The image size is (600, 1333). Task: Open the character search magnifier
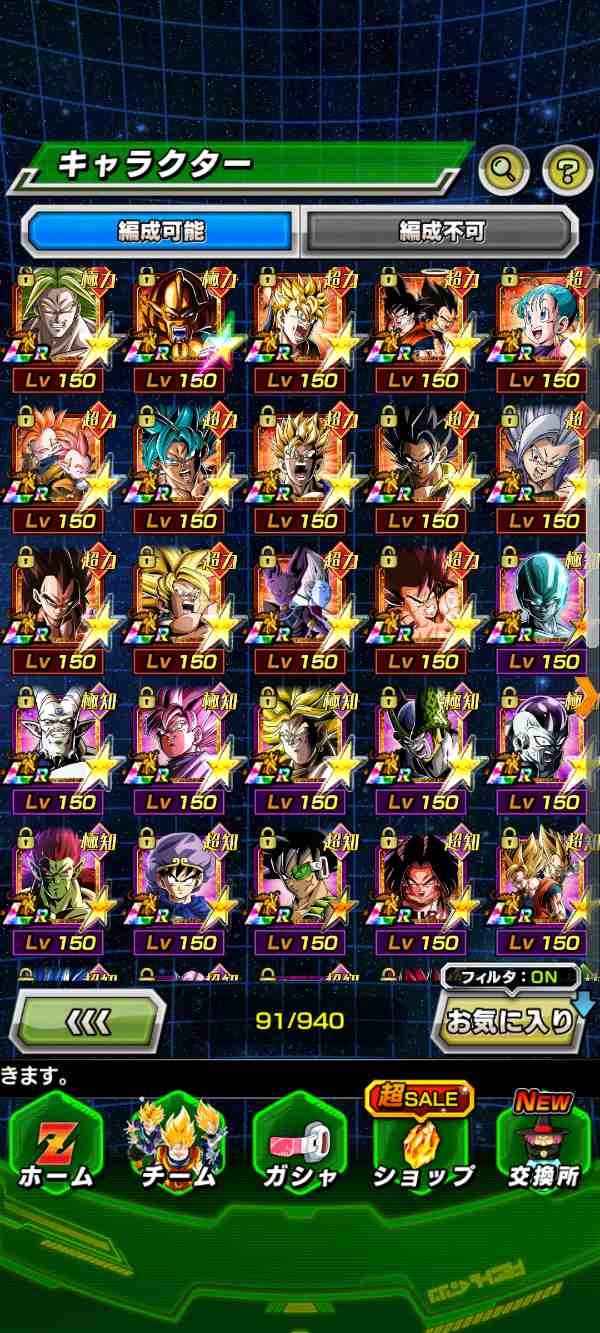(x=504, y=171)
